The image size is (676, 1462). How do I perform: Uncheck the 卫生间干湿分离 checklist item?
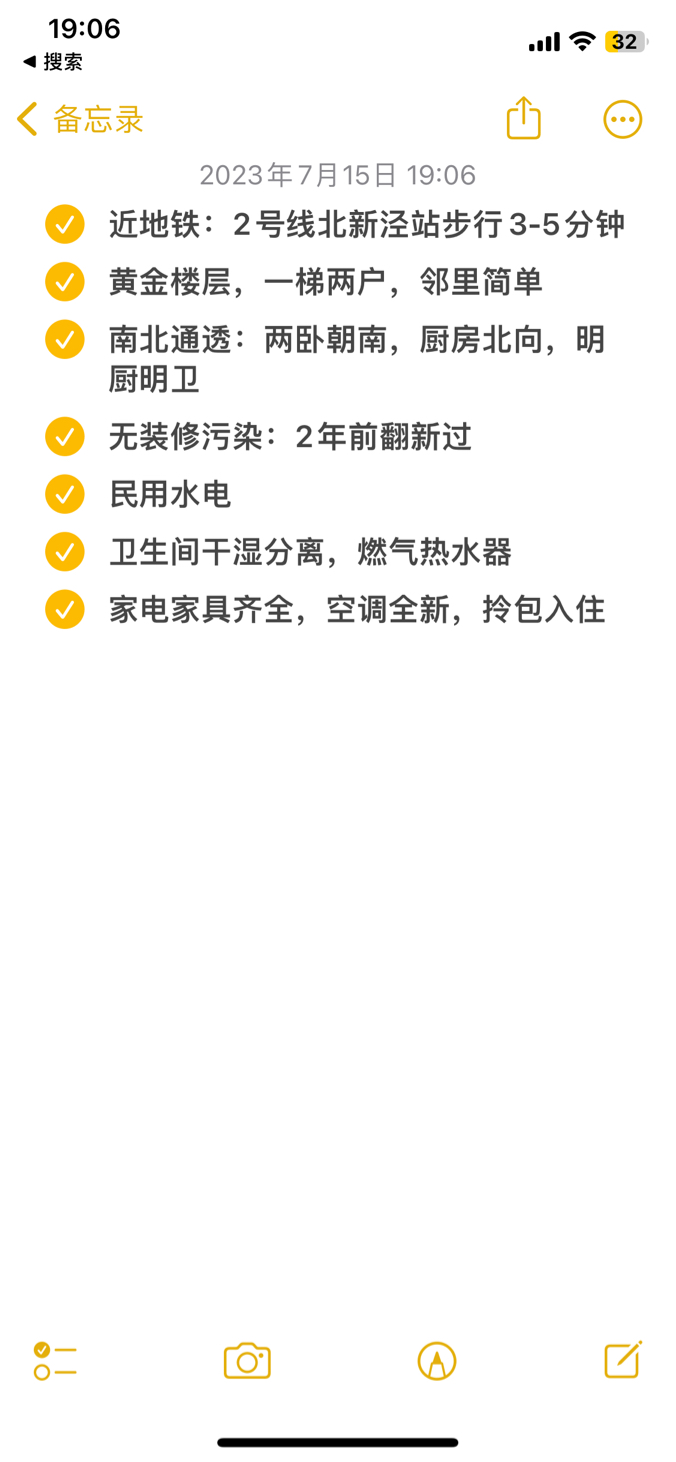[65, 552]
